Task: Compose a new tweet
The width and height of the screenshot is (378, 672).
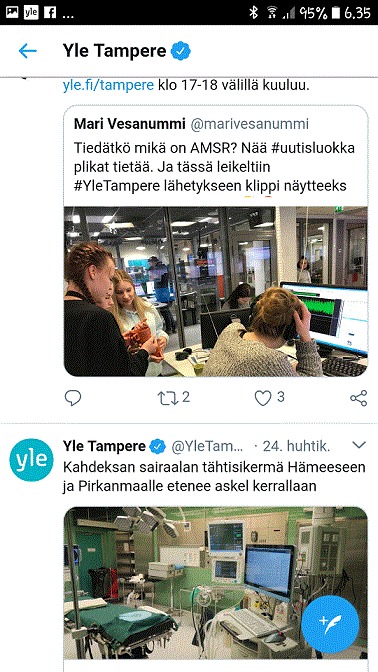Action: point(330,624)
